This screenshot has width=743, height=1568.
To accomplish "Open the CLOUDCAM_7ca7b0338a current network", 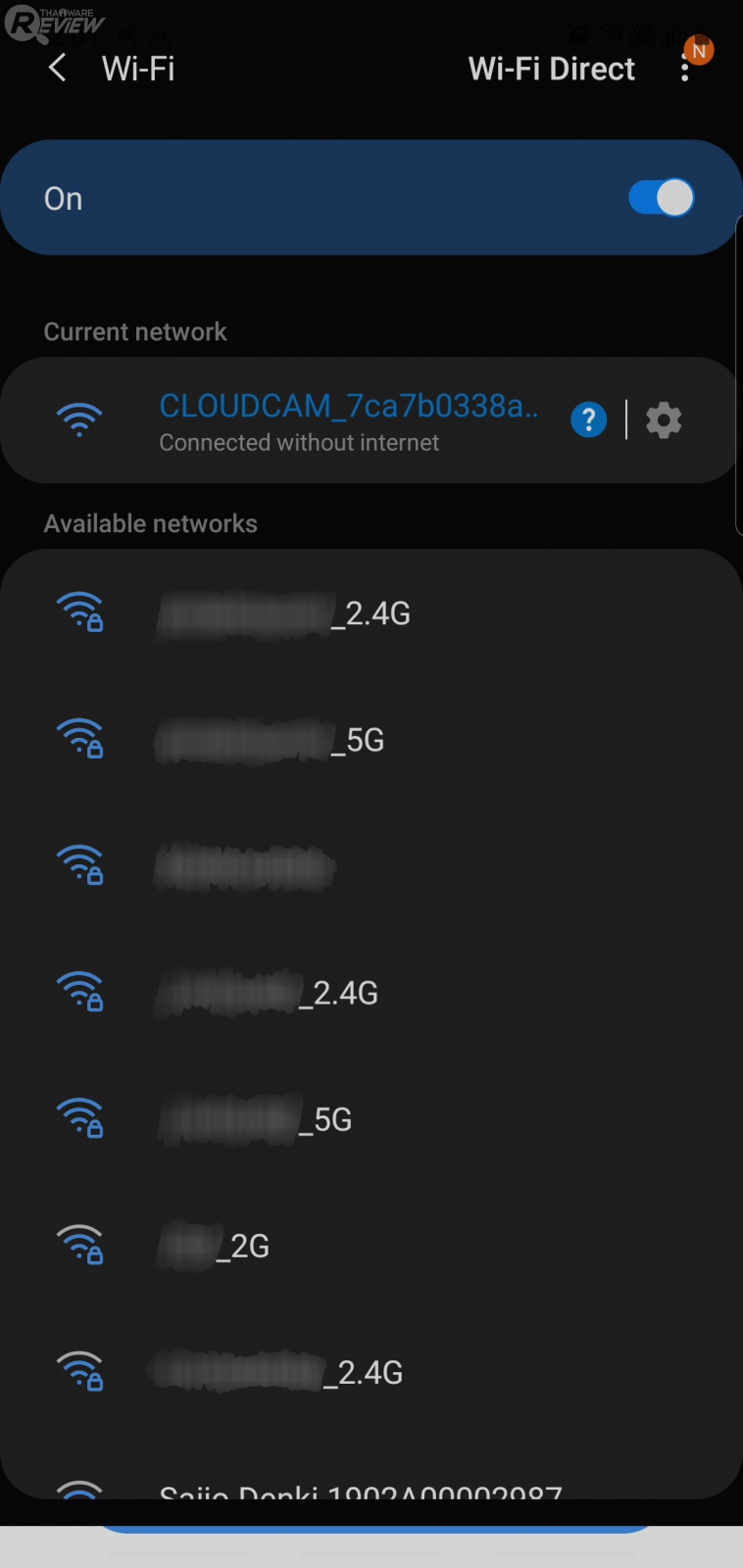I will 348,420.
